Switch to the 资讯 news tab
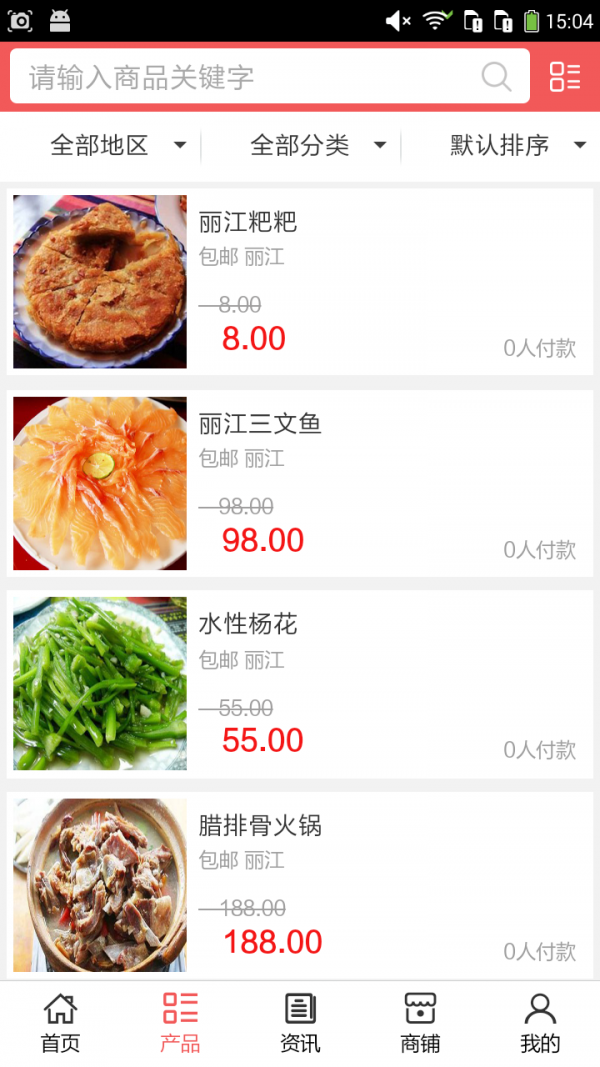This screenshot has height=1067, width=600. [300, 1023]
